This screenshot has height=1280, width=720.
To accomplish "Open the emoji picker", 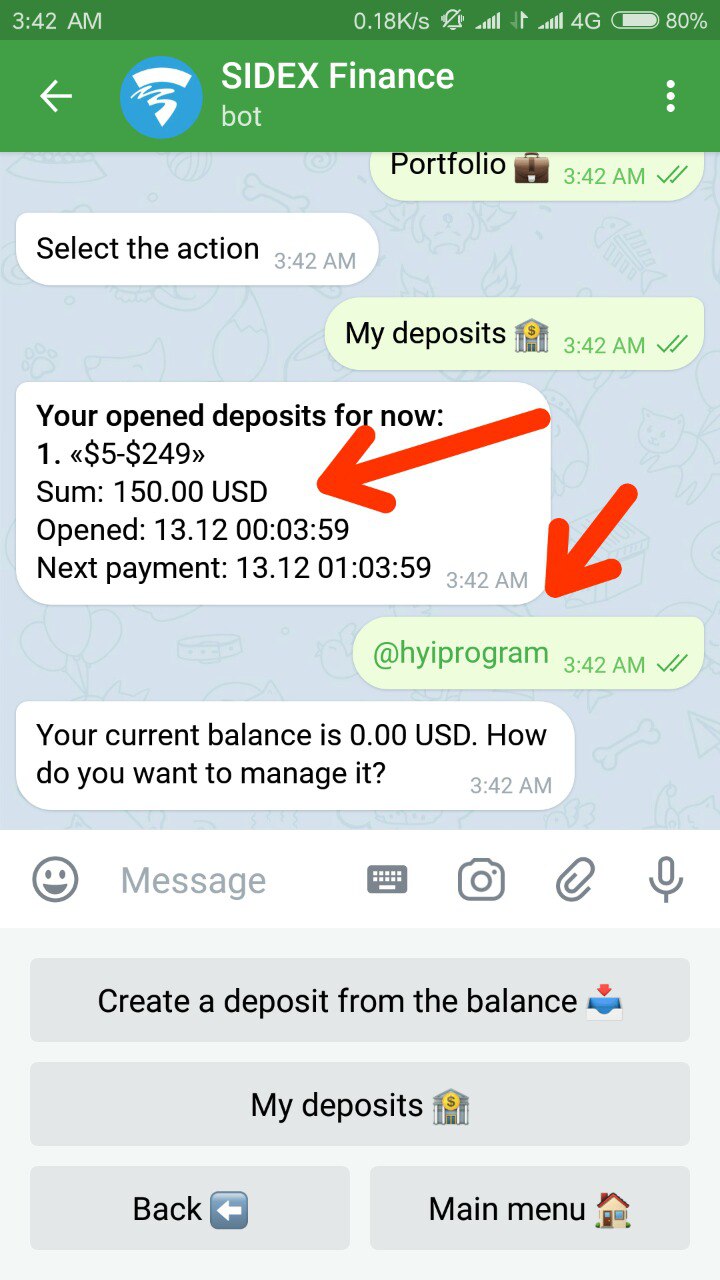I will click(x=56, y=880).
